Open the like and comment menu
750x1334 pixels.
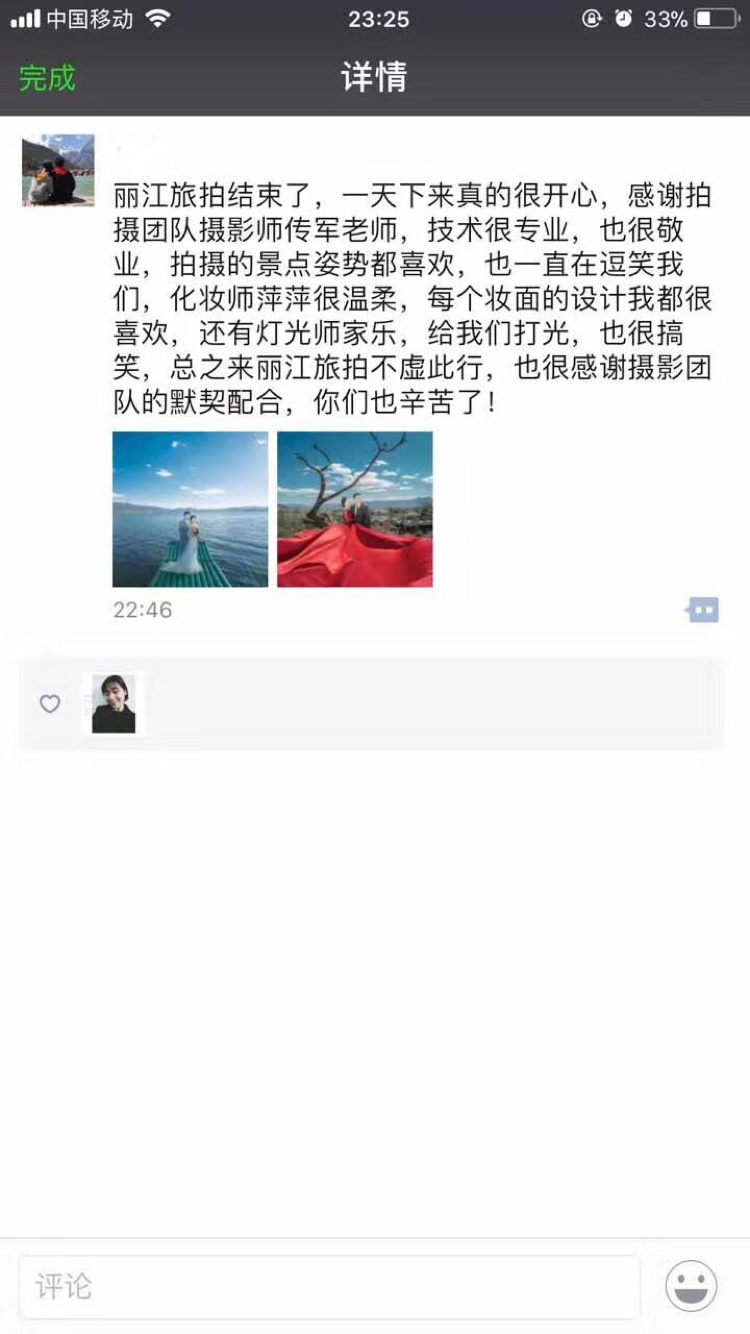(x=703, y=609)
